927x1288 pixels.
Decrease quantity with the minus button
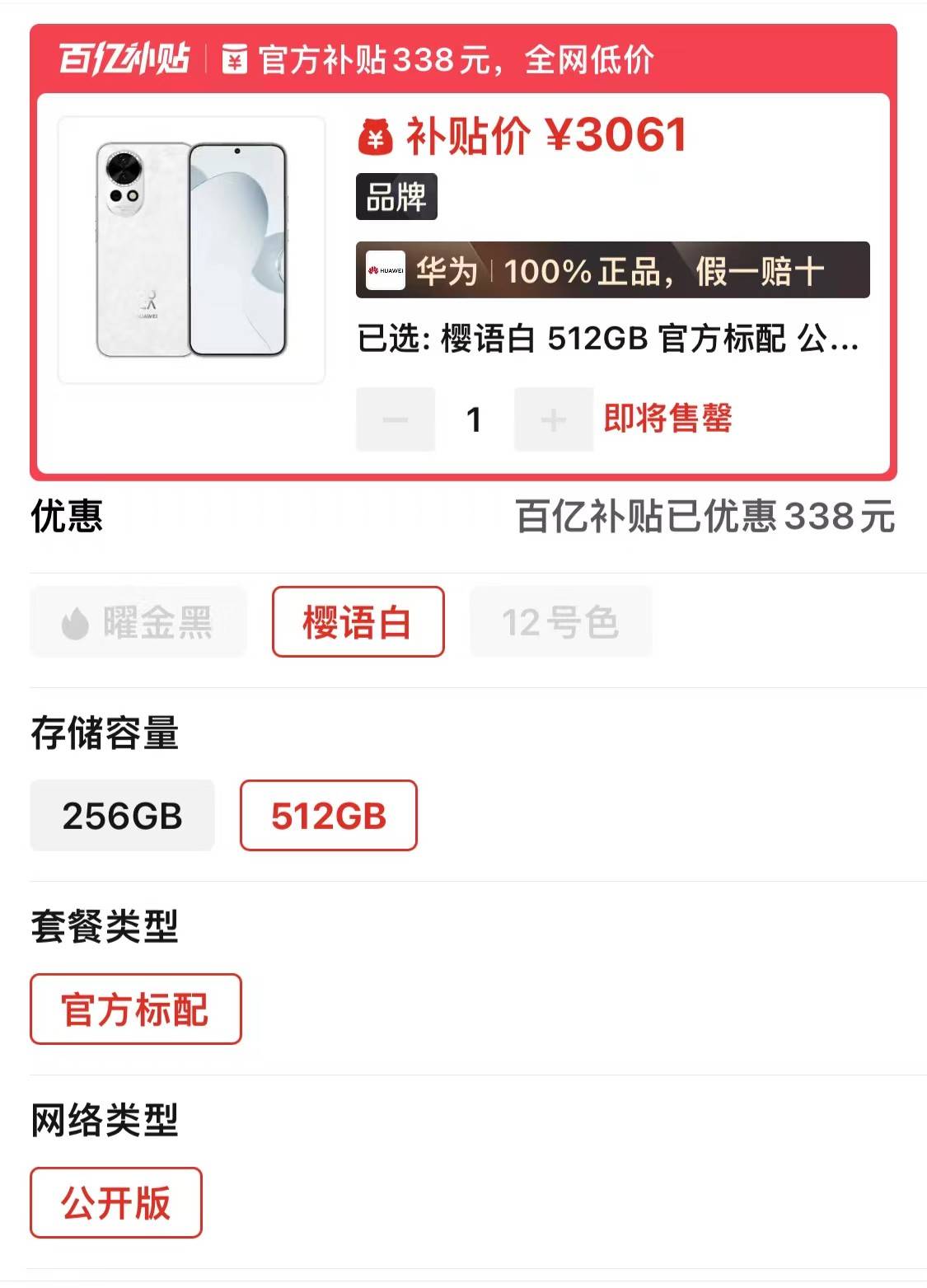coord(396,419)
